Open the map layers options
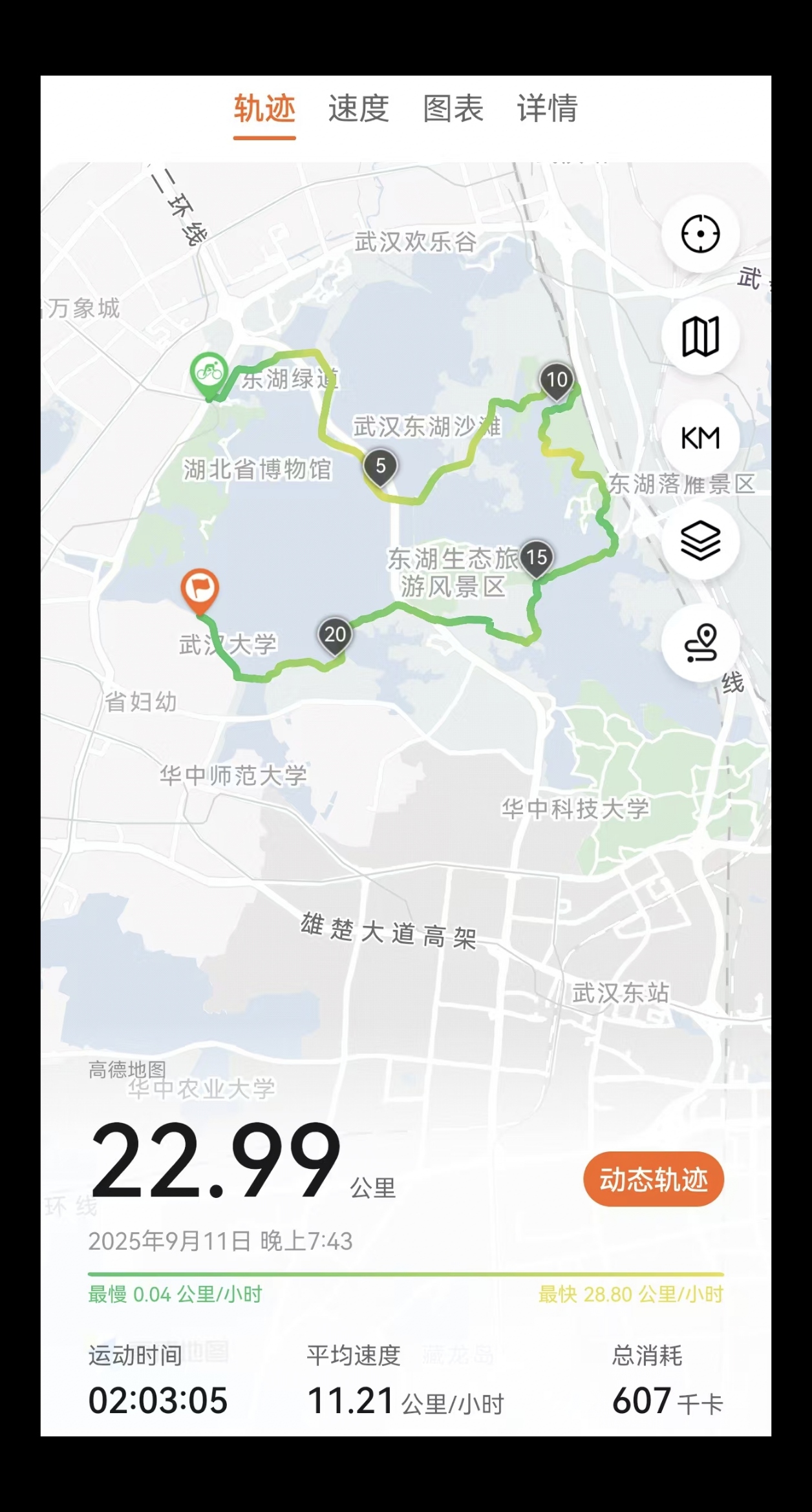The width and height of the screenshot is (812, 1512). click(700, 540)
